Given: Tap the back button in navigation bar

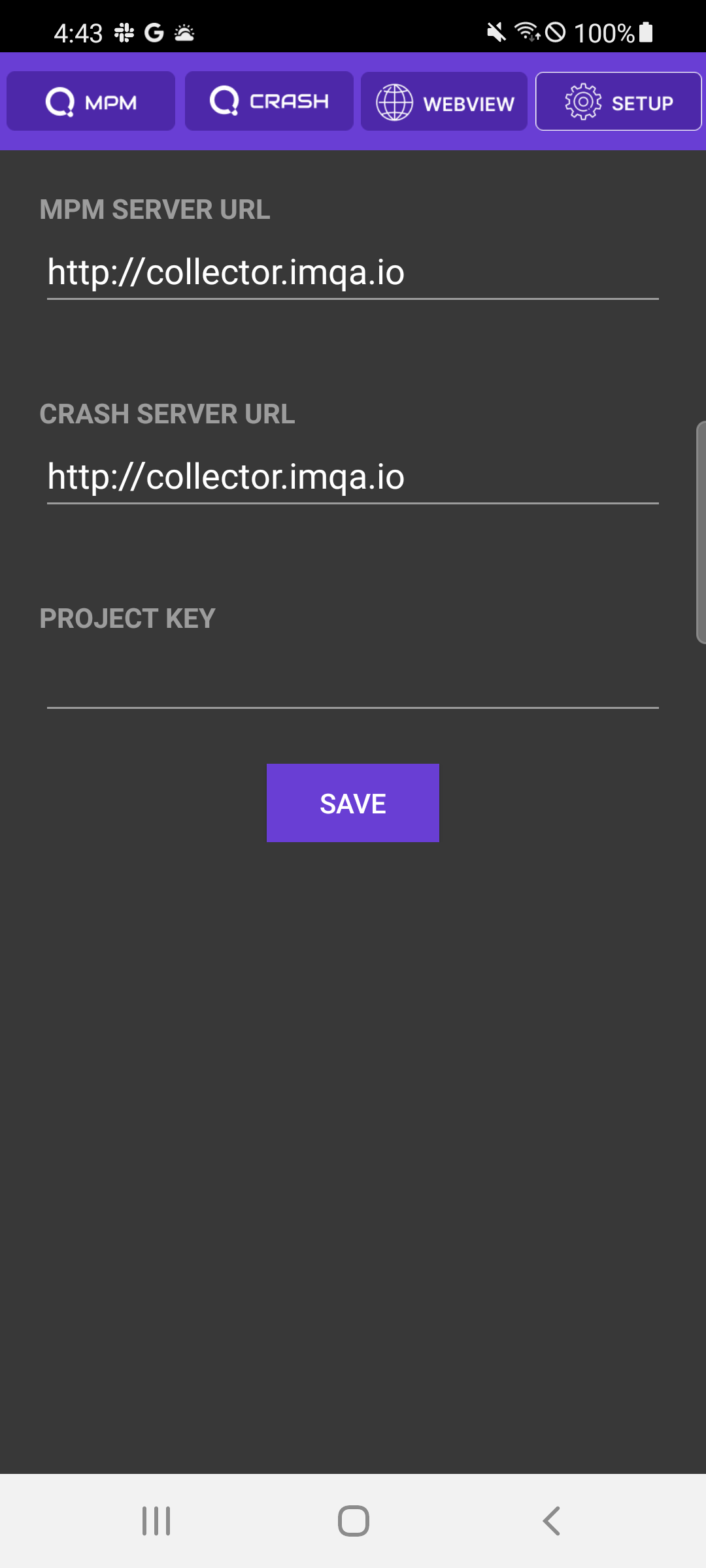Looking at the screenshot, I should [x=551, y=1520].
